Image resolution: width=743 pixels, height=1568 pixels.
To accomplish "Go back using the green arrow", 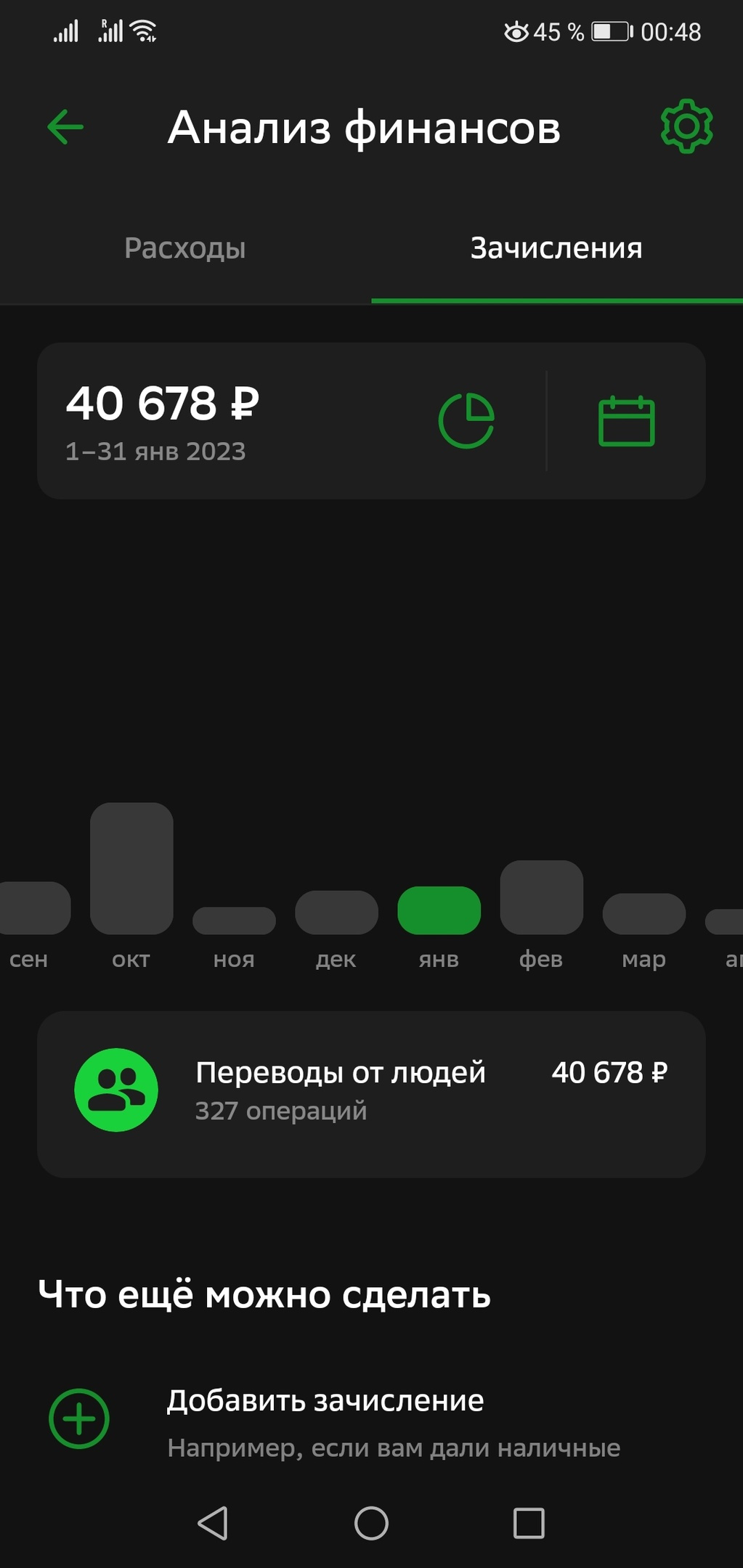I will tap(65, 127).
